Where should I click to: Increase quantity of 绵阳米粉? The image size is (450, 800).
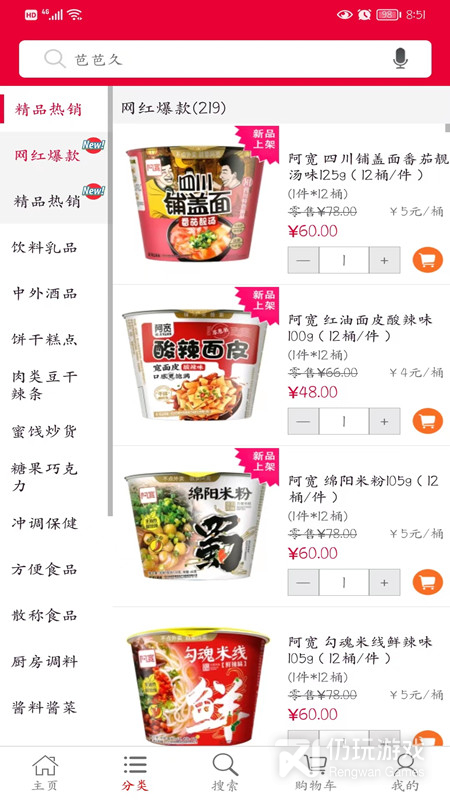384,582
